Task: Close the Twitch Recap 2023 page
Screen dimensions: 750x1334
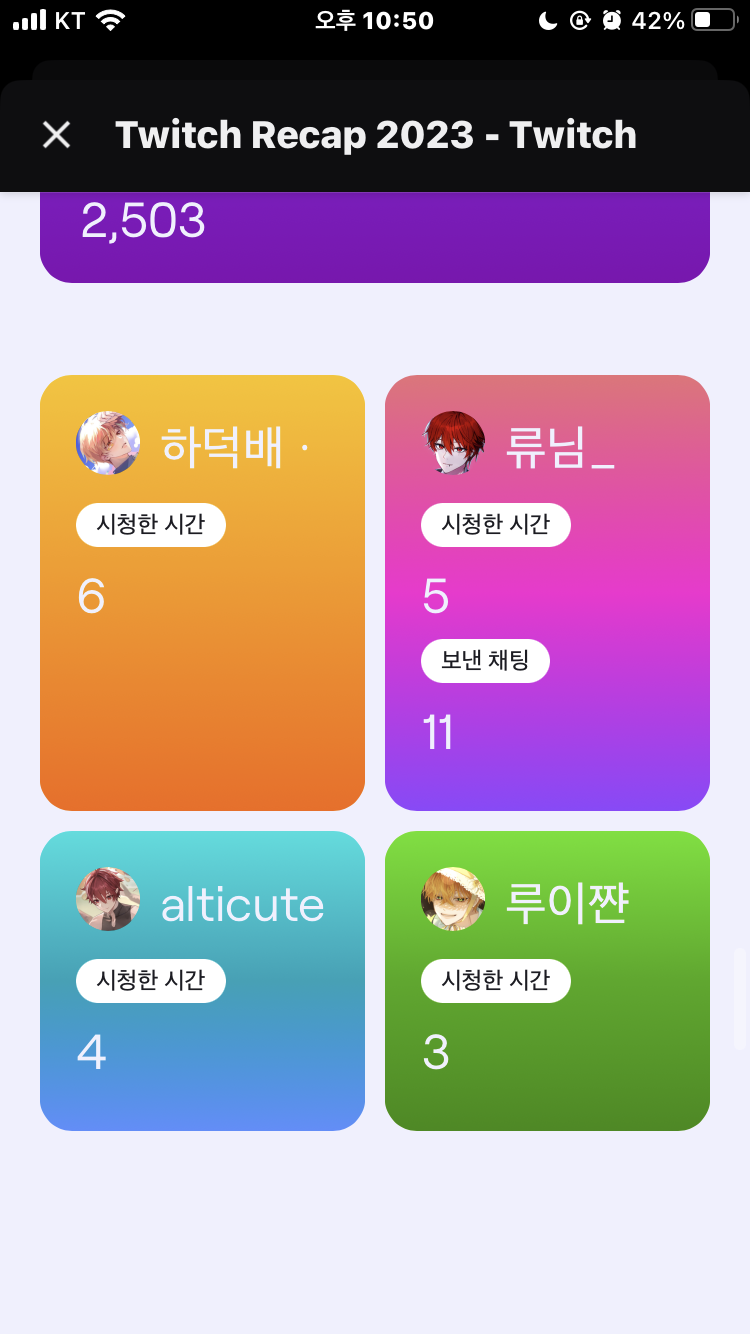Action: (56, 135)
